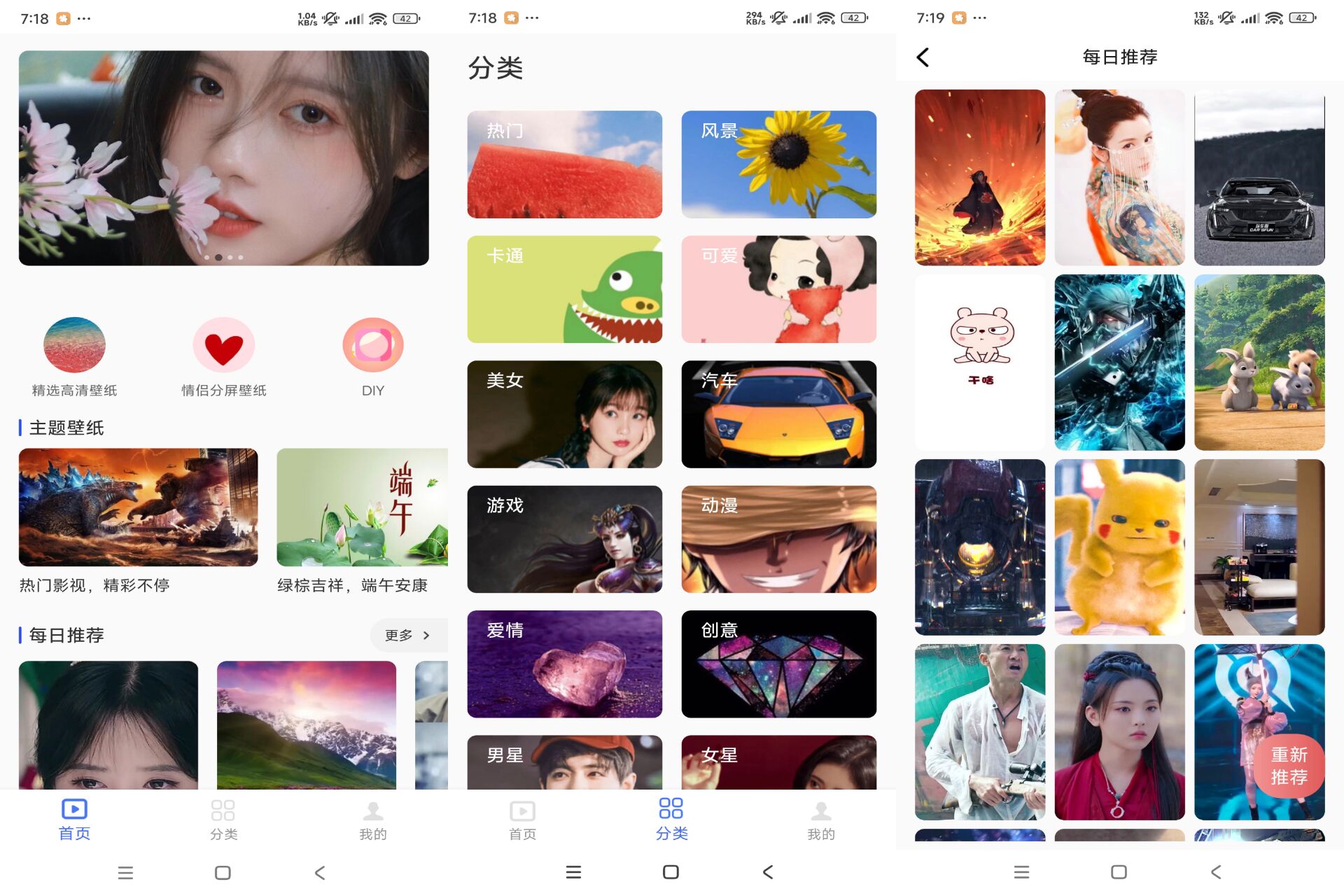Select the 卡通 category
The image size is (1344, 896).
564,289
